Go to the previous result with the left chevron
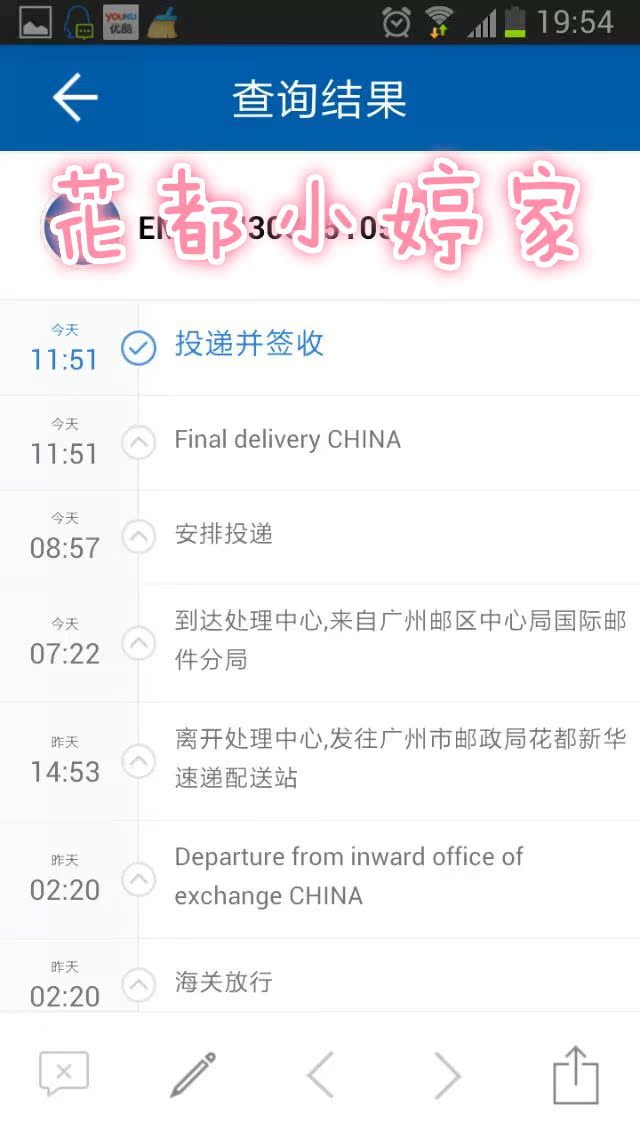 pos(320,1076)
